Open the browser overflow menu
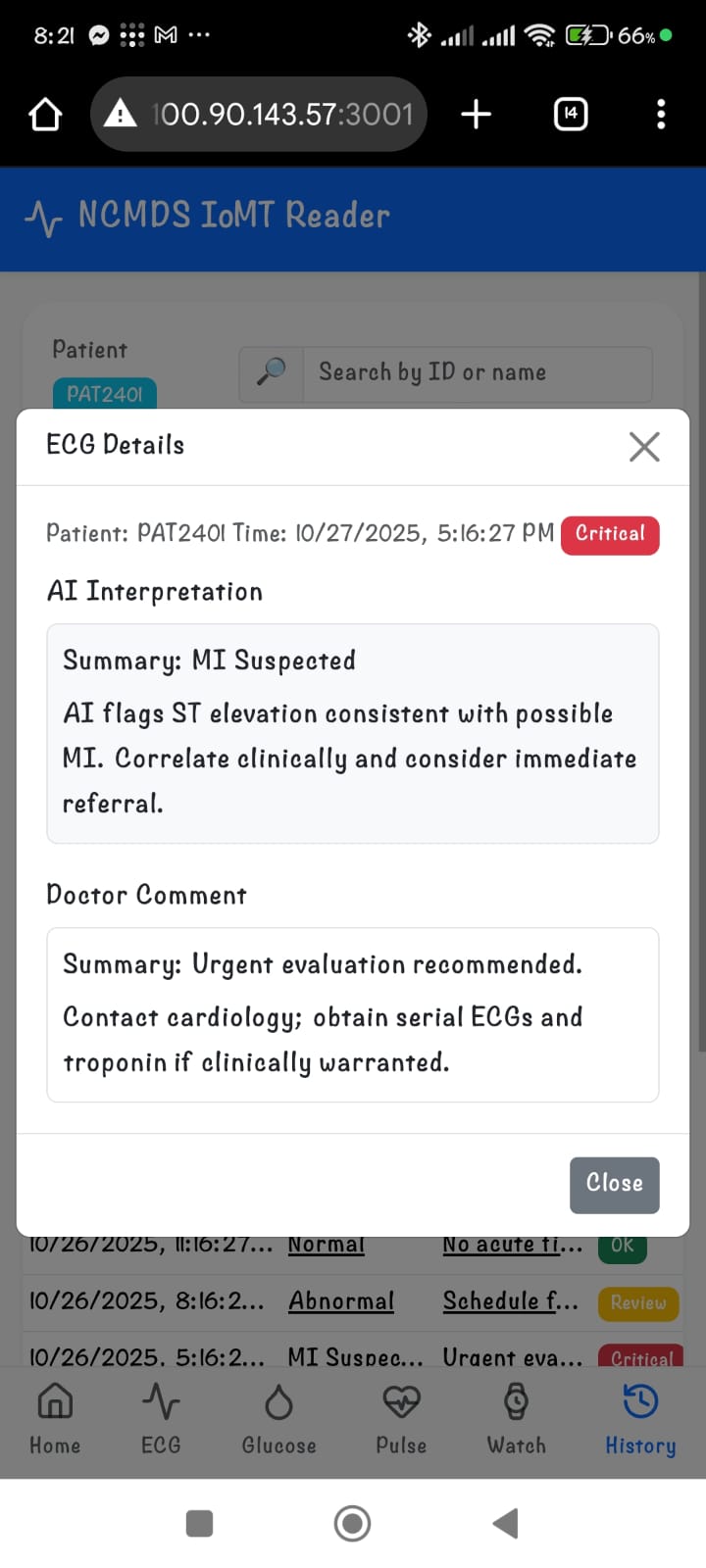706x1568 pixels. 661,115
